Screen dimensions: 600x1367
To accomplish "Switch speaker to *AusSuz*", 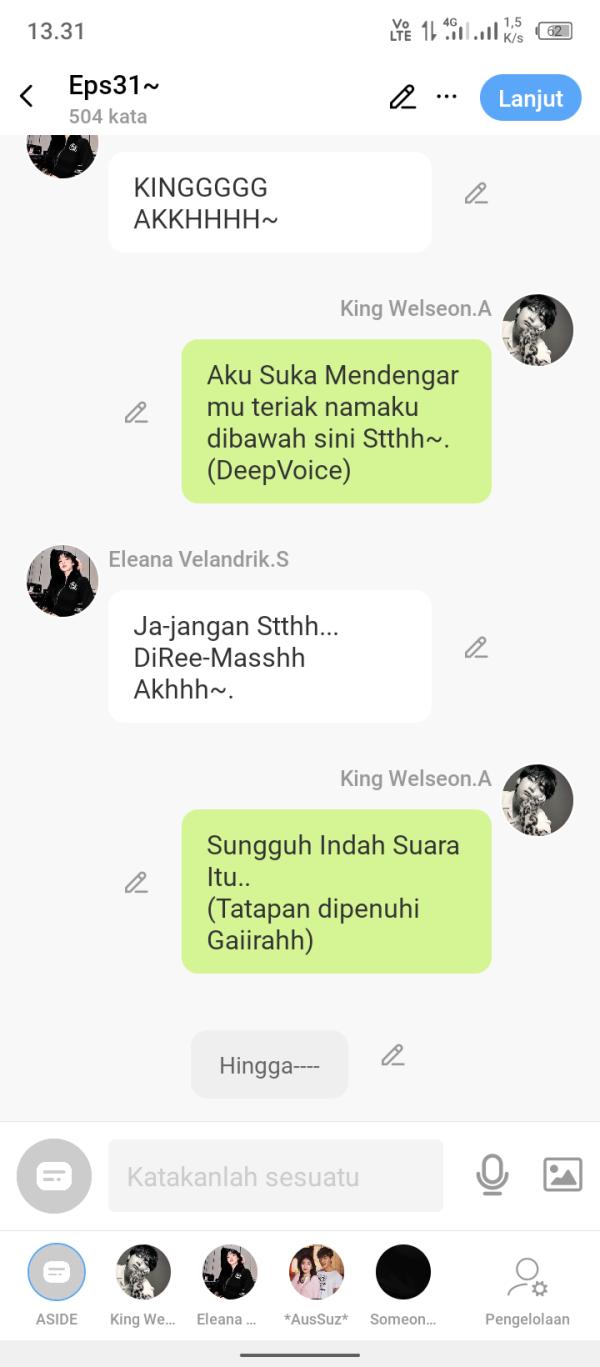I will click(x=316, y=1274).
